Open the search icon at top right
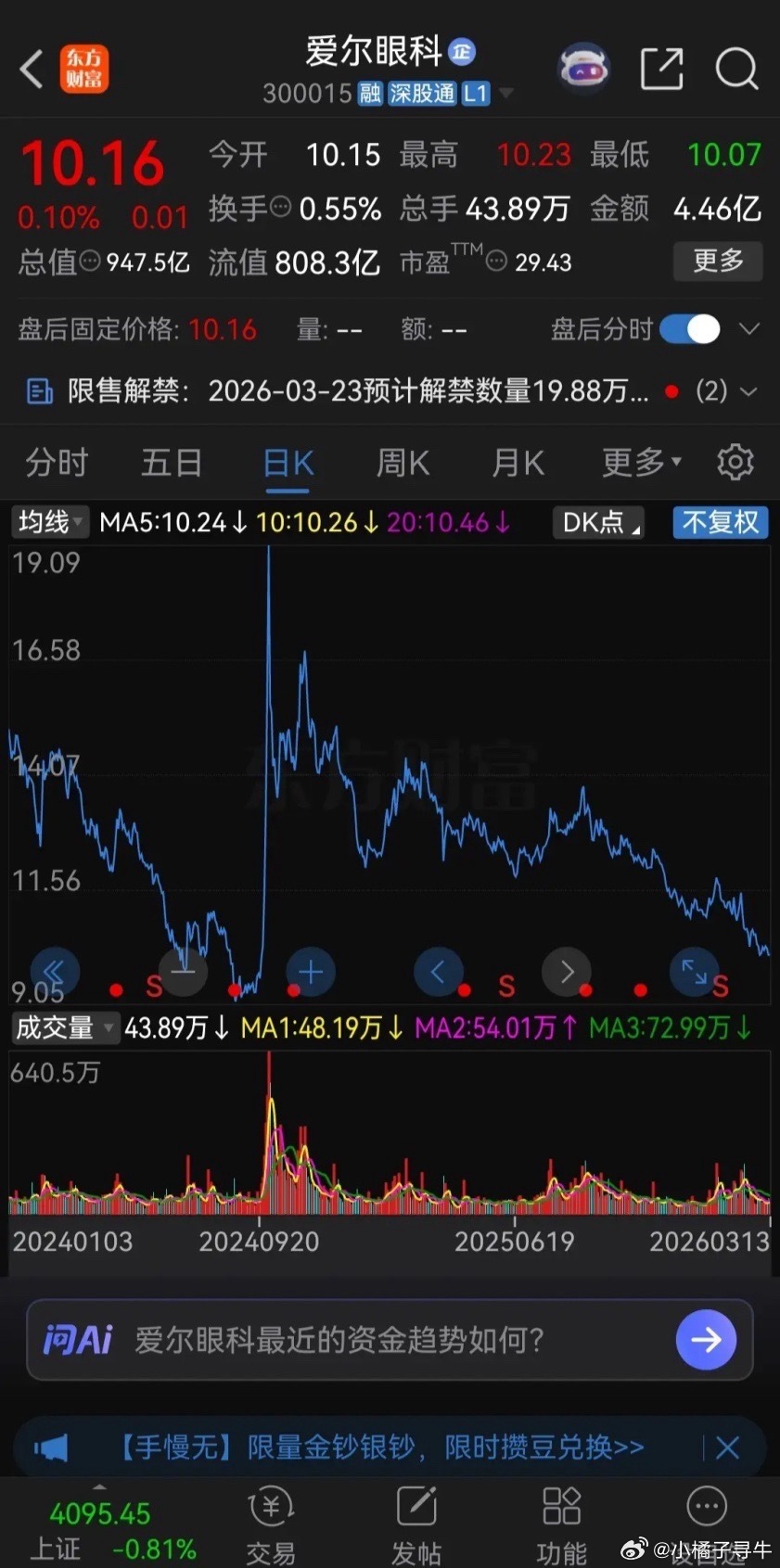This screenshot has height=1568, width=780. tap(737, 70)
